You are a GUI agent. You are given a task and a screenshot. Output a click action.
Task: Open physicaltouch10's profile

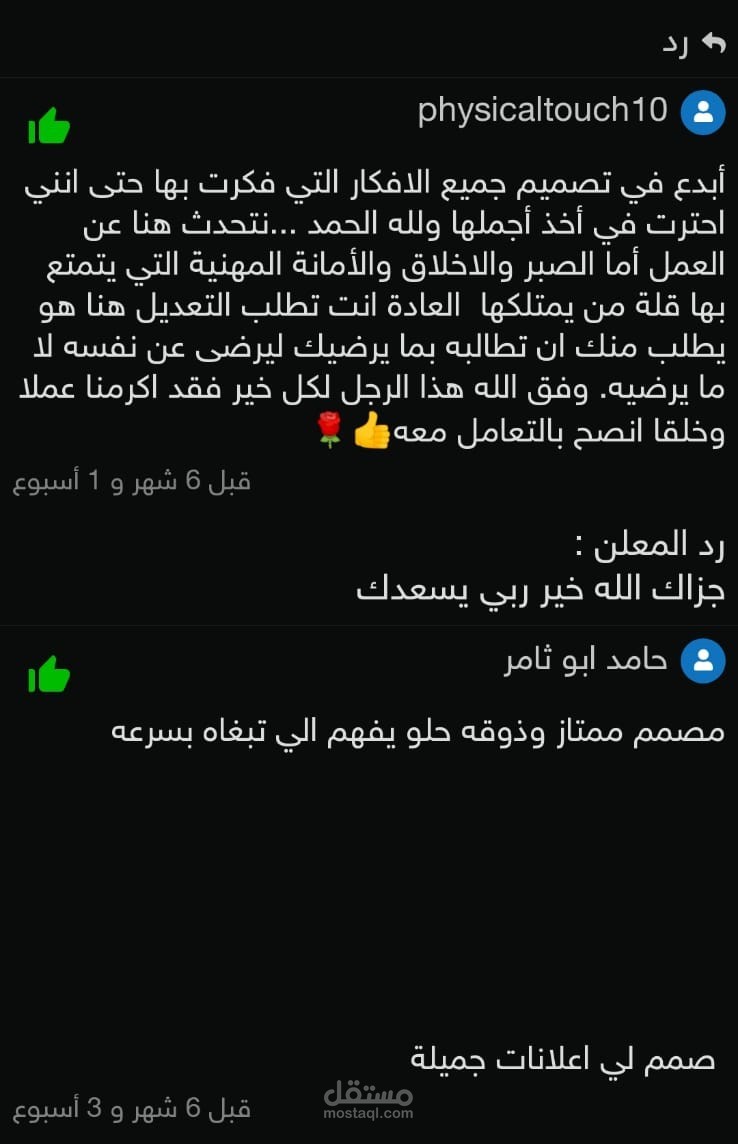point(542,111)
